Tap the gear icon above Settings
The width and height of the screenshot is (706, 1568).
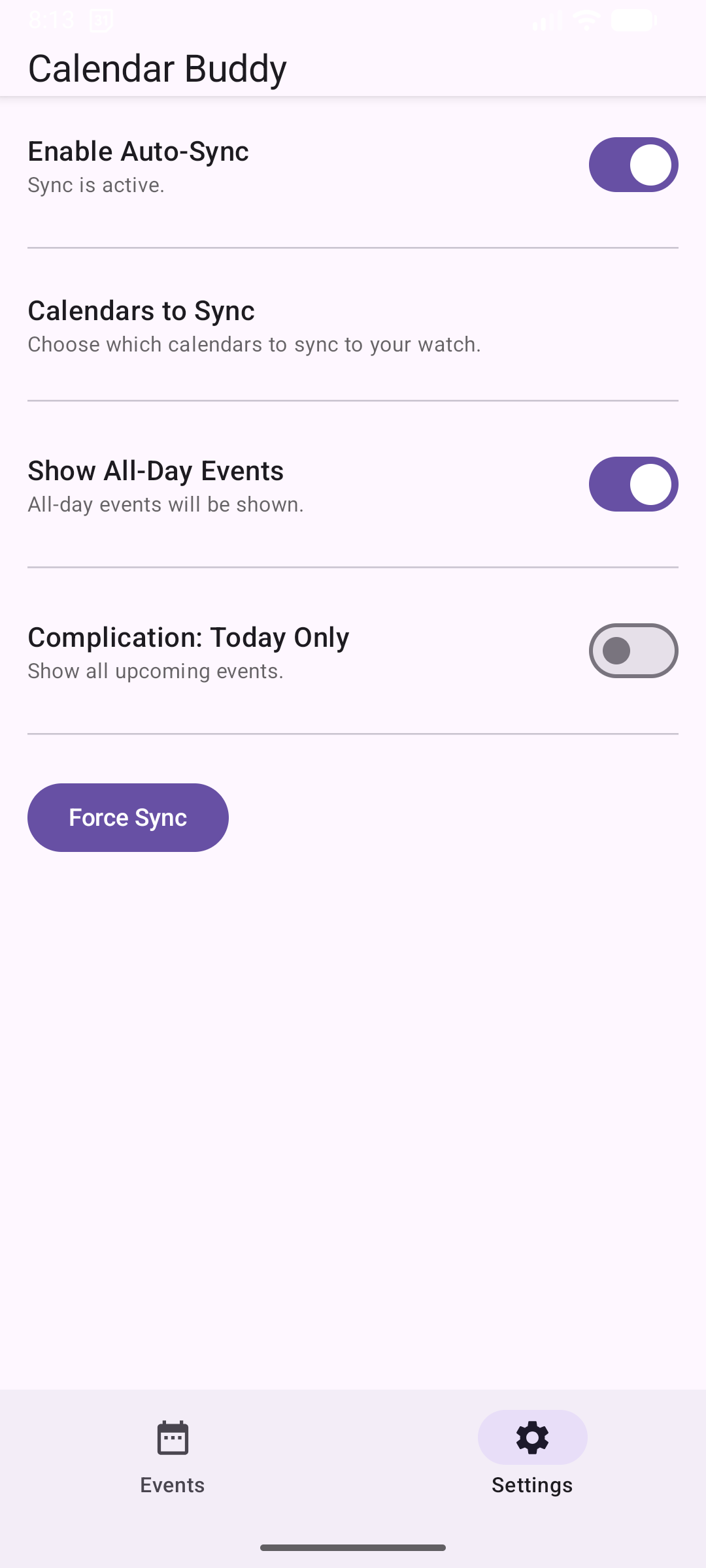pos(531,1437)
